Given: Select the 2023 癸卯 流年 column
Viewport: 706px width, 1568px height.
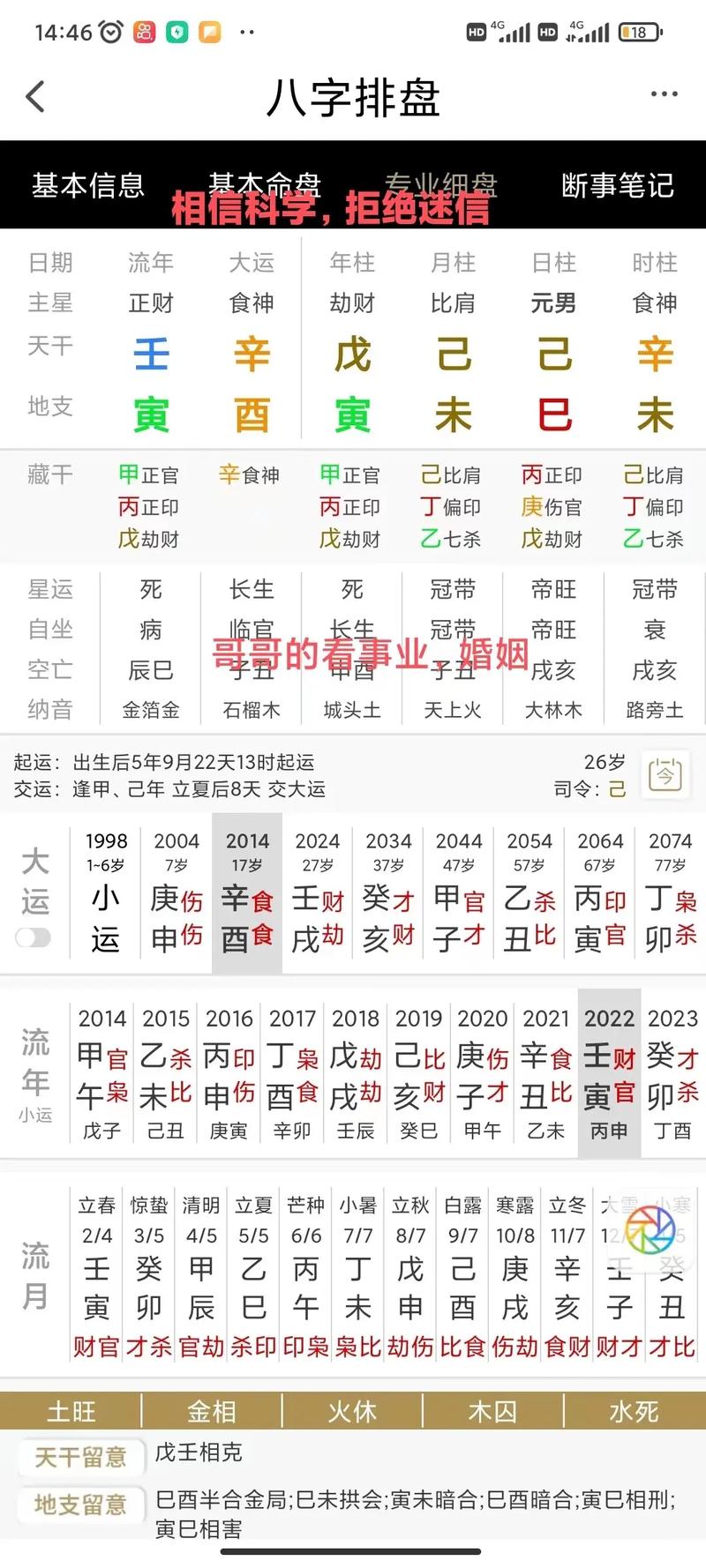Looking at the screenshot, I should (672, 1071).
